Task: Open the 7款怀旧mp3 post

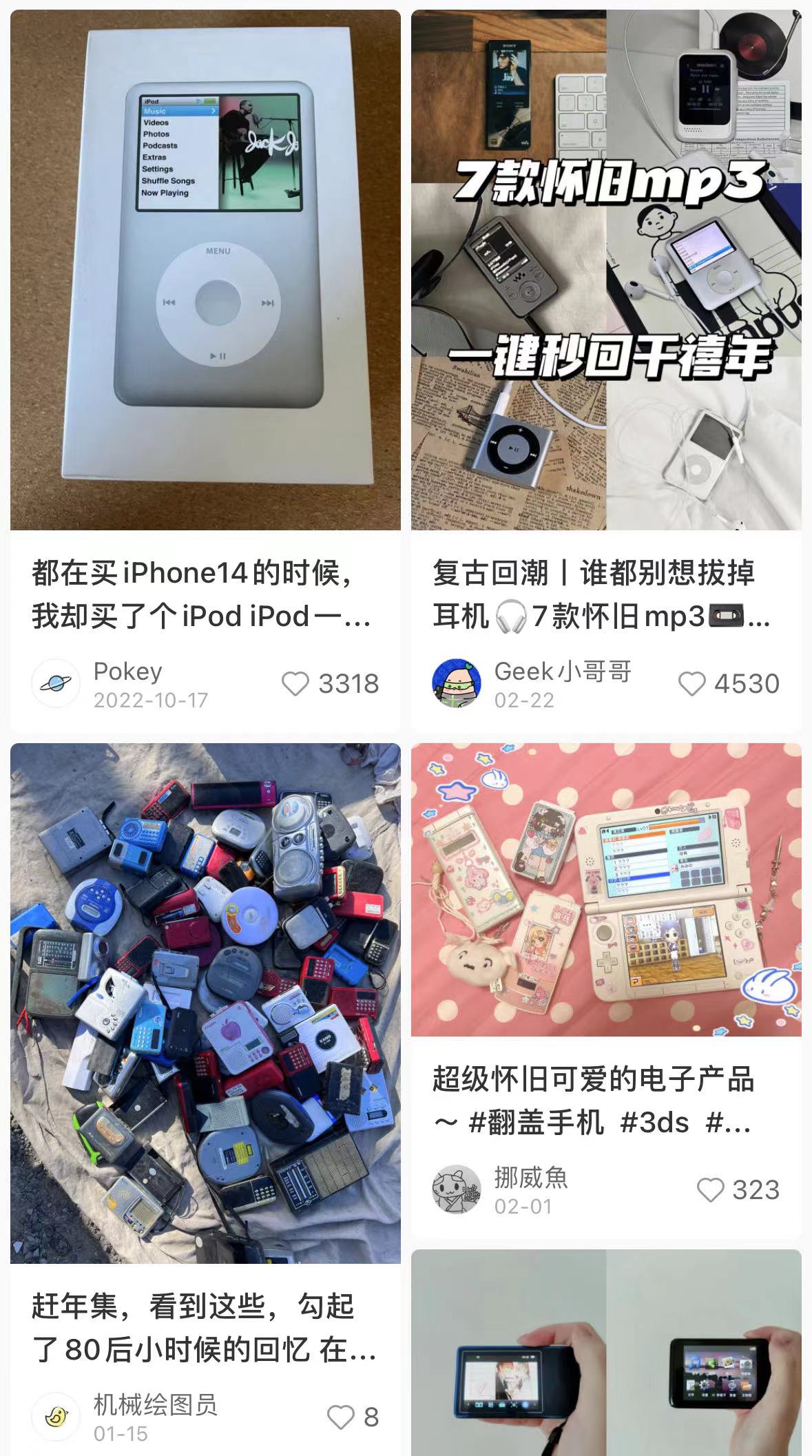Action: [606, 270]
